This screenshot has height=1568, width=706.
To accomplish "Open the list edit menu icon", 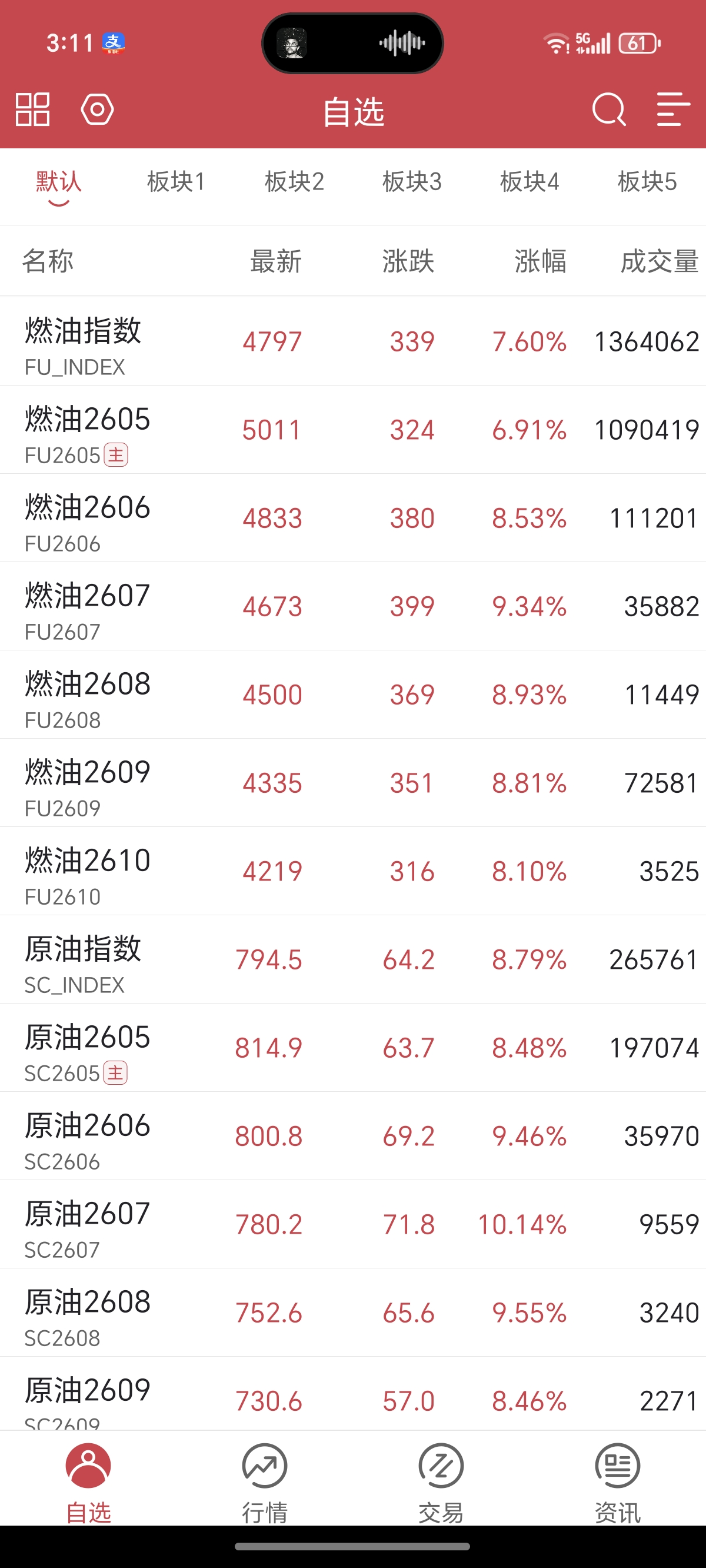I will tap(673, 109).
